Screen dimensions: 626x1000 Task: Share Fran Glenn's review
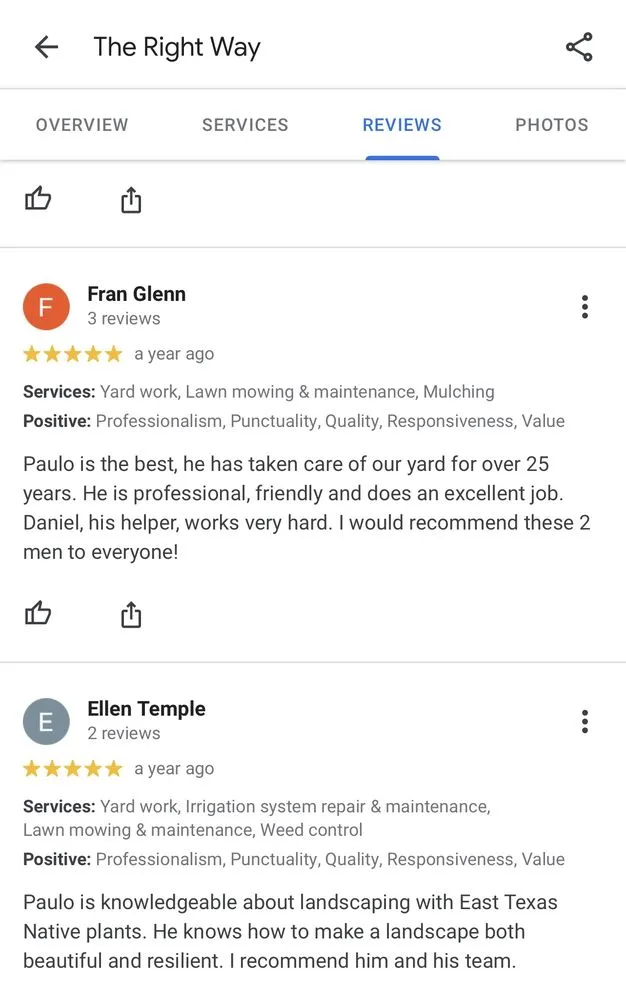(131, 614)
